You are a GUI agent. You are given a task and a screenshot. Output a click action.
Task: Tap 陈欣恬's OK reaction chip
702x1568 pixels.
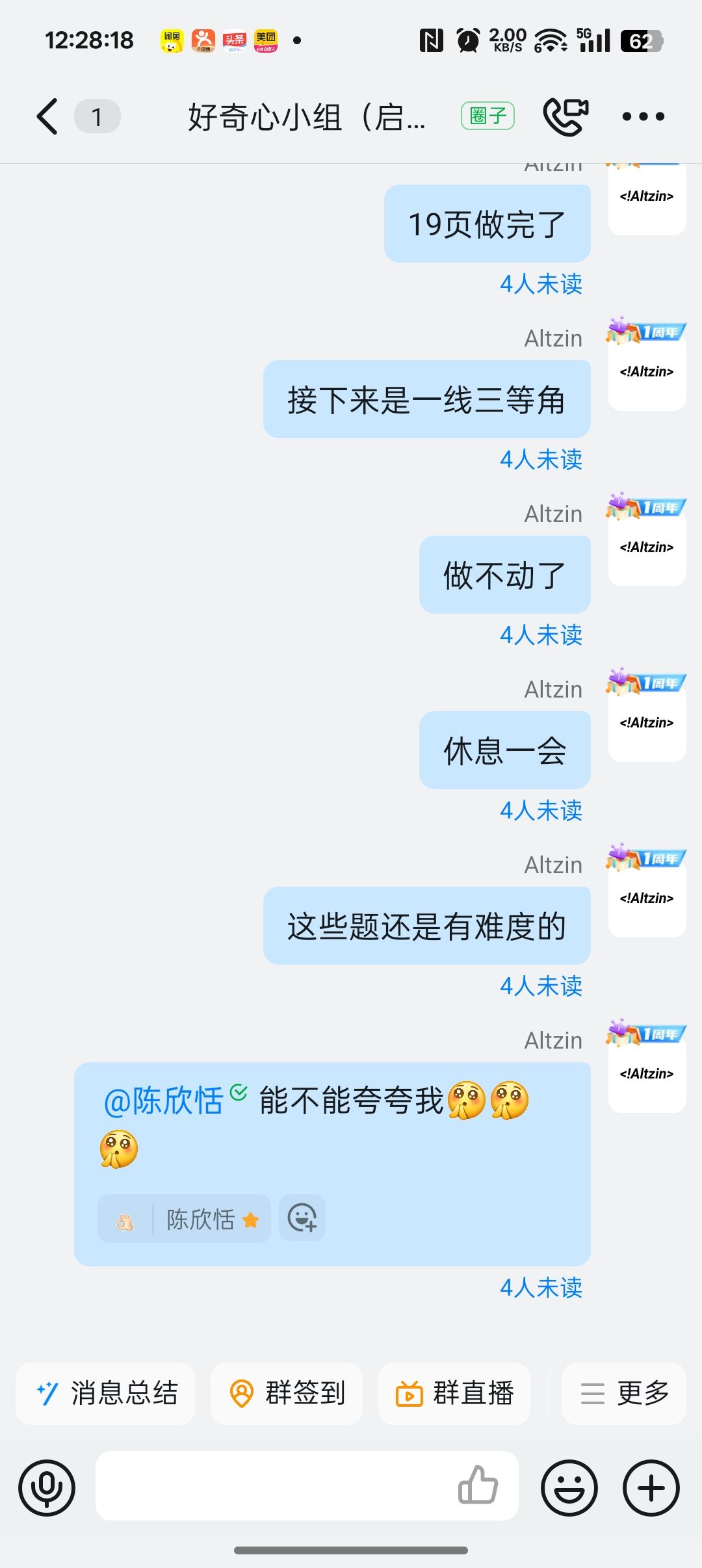(184, 1219)
